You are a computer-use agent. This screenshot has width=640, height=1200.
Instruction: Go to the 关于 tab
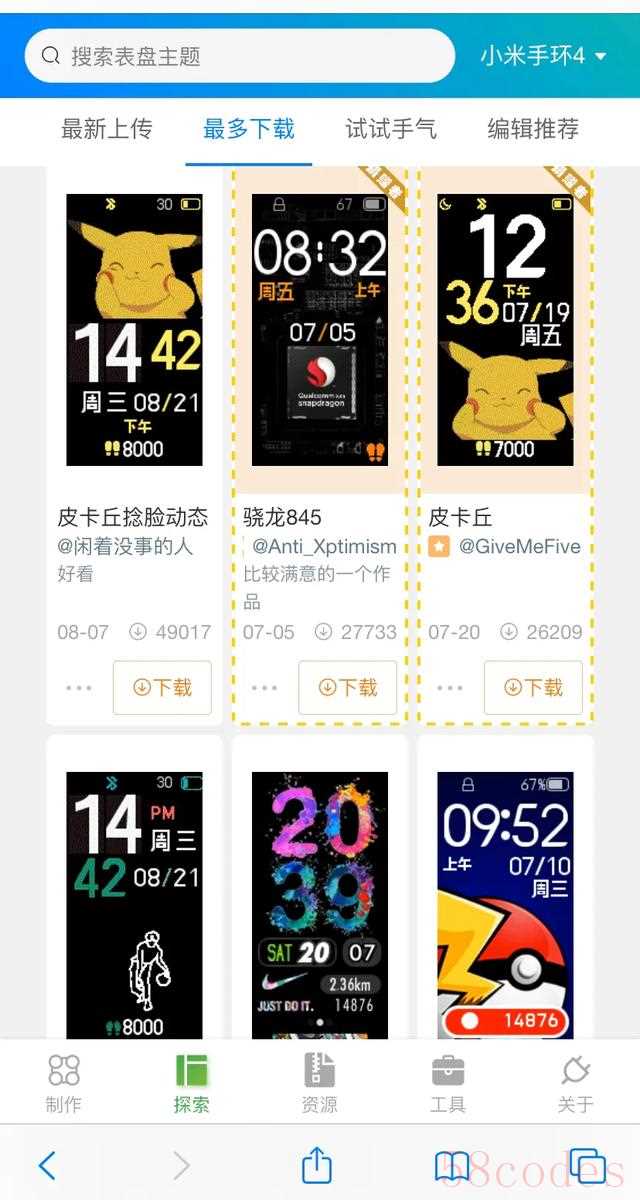tap(575, 1083)
